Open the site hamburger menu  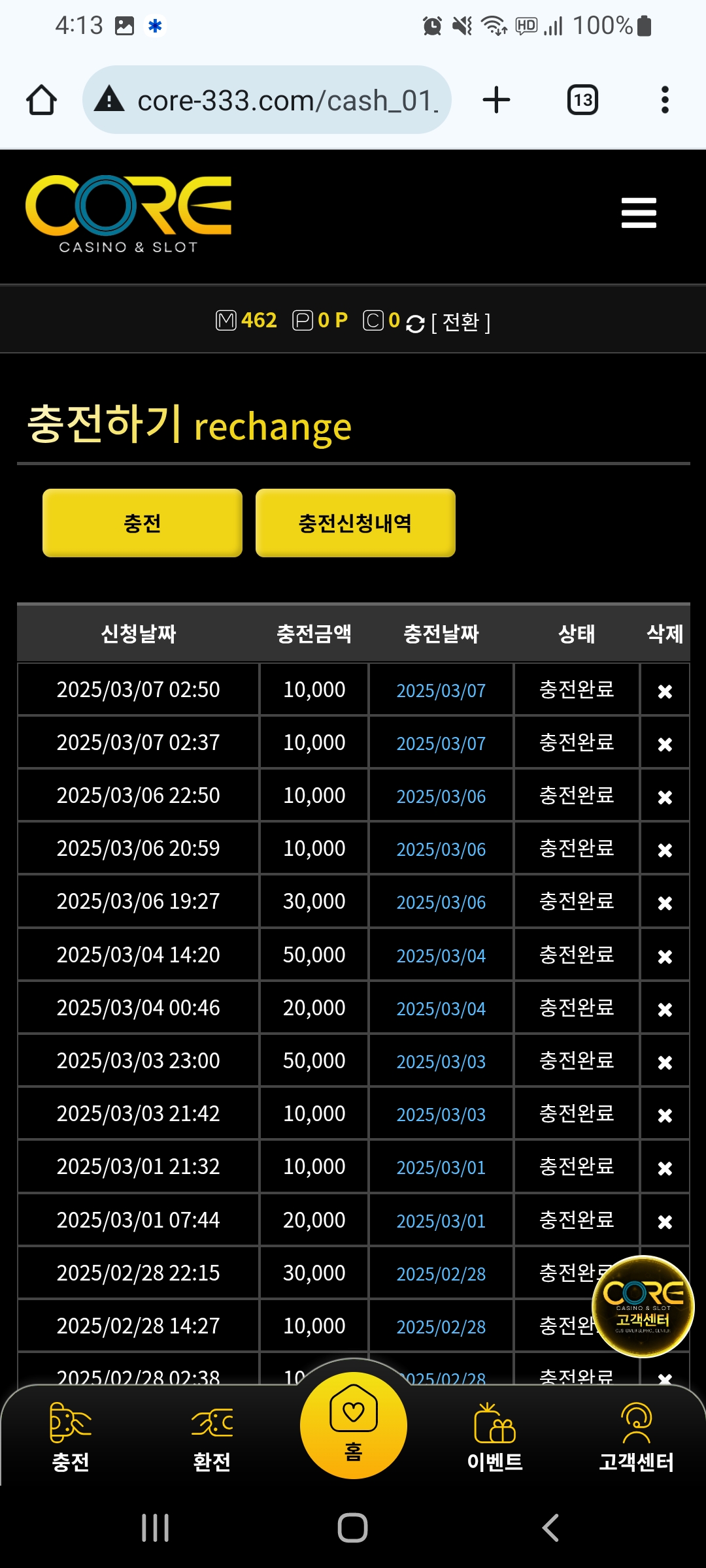click(639, 213)
